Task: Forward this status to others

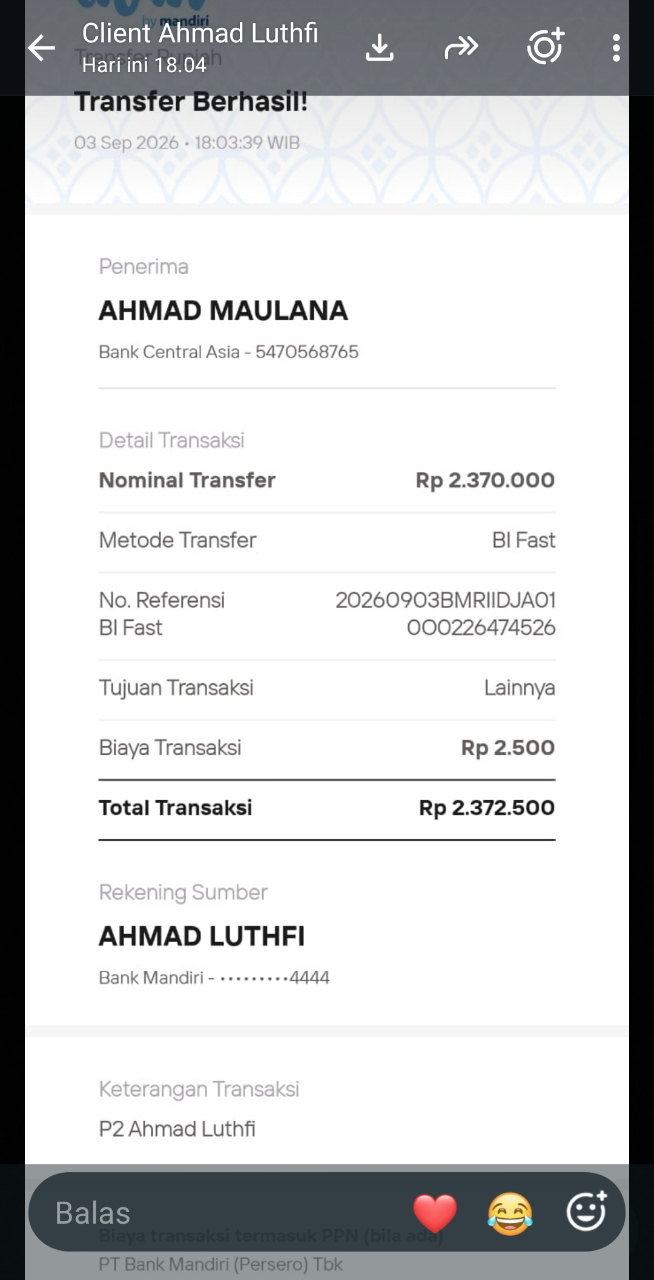Action: tap(461, 47)
